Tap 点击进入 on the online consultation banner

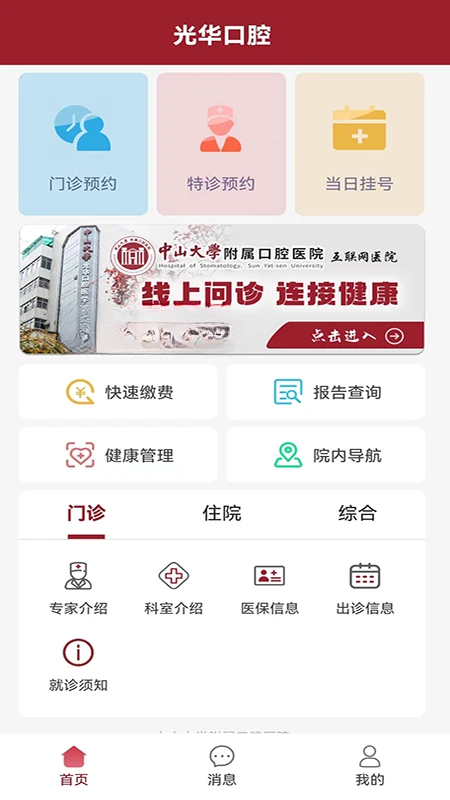[x=345, y=336]
